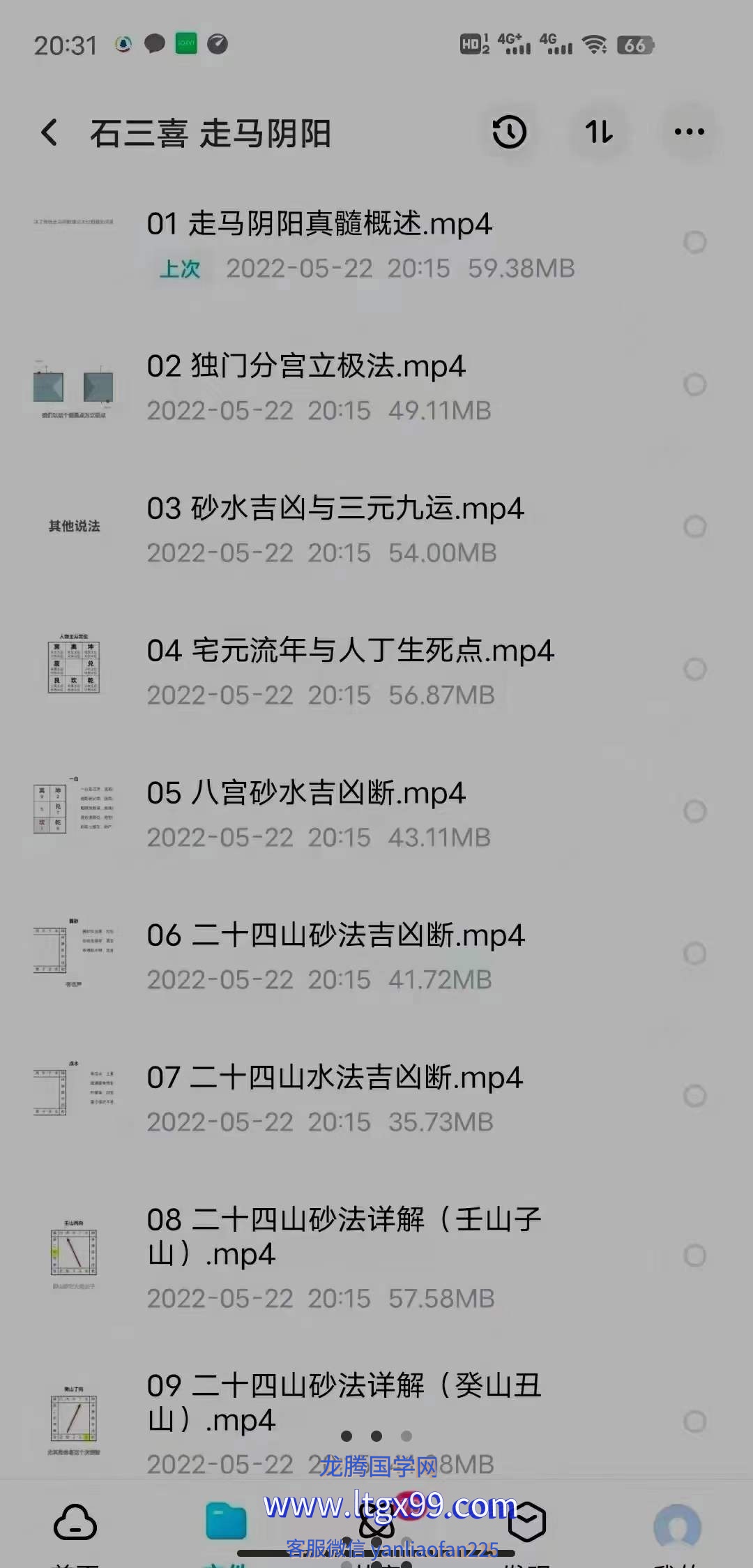Open the three-dot overflow menu
This screenshot has width=753, height=1568.
pos(689,133)
